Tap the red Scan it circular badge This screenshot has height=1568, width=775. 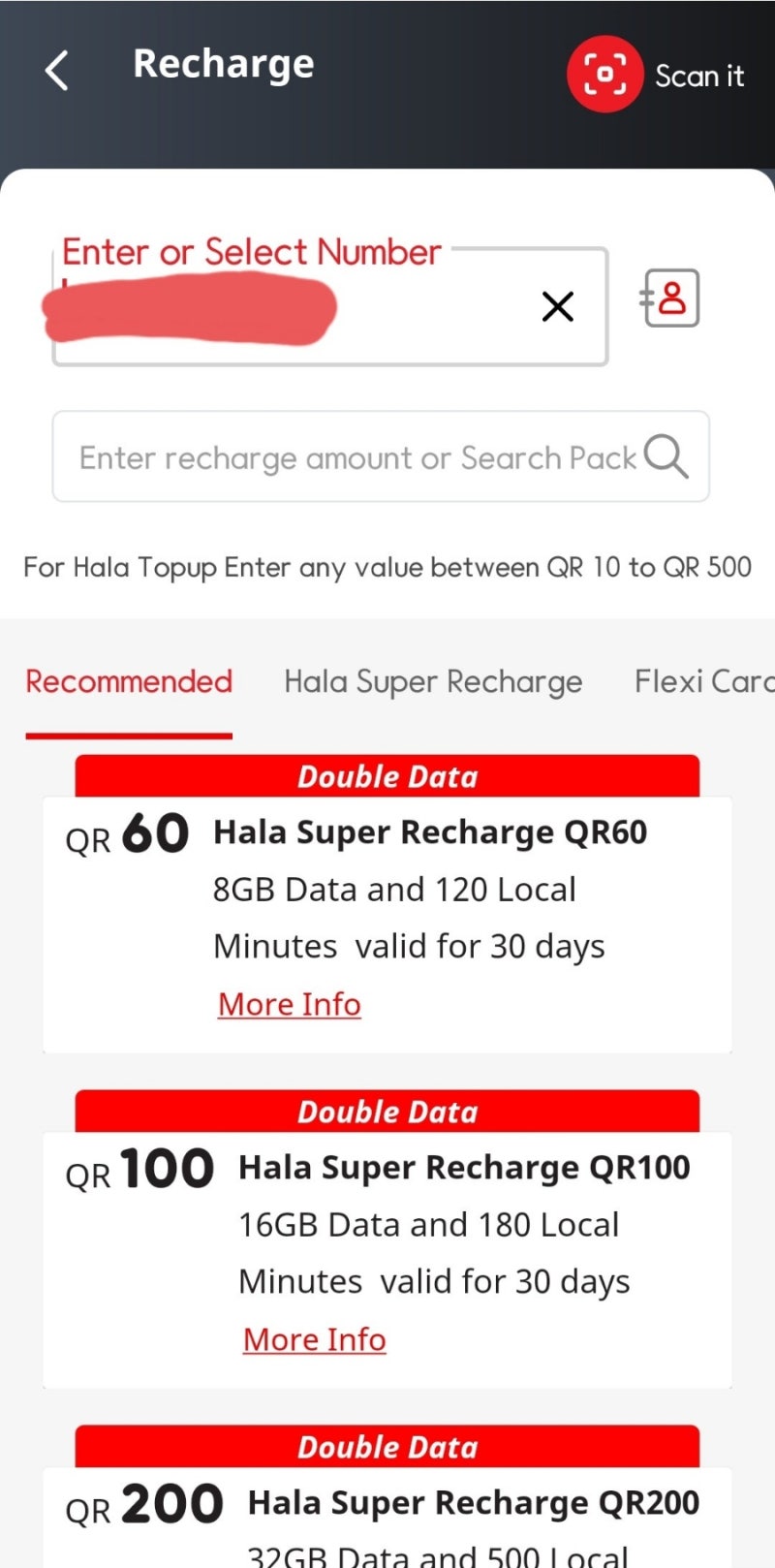point(605,74)
